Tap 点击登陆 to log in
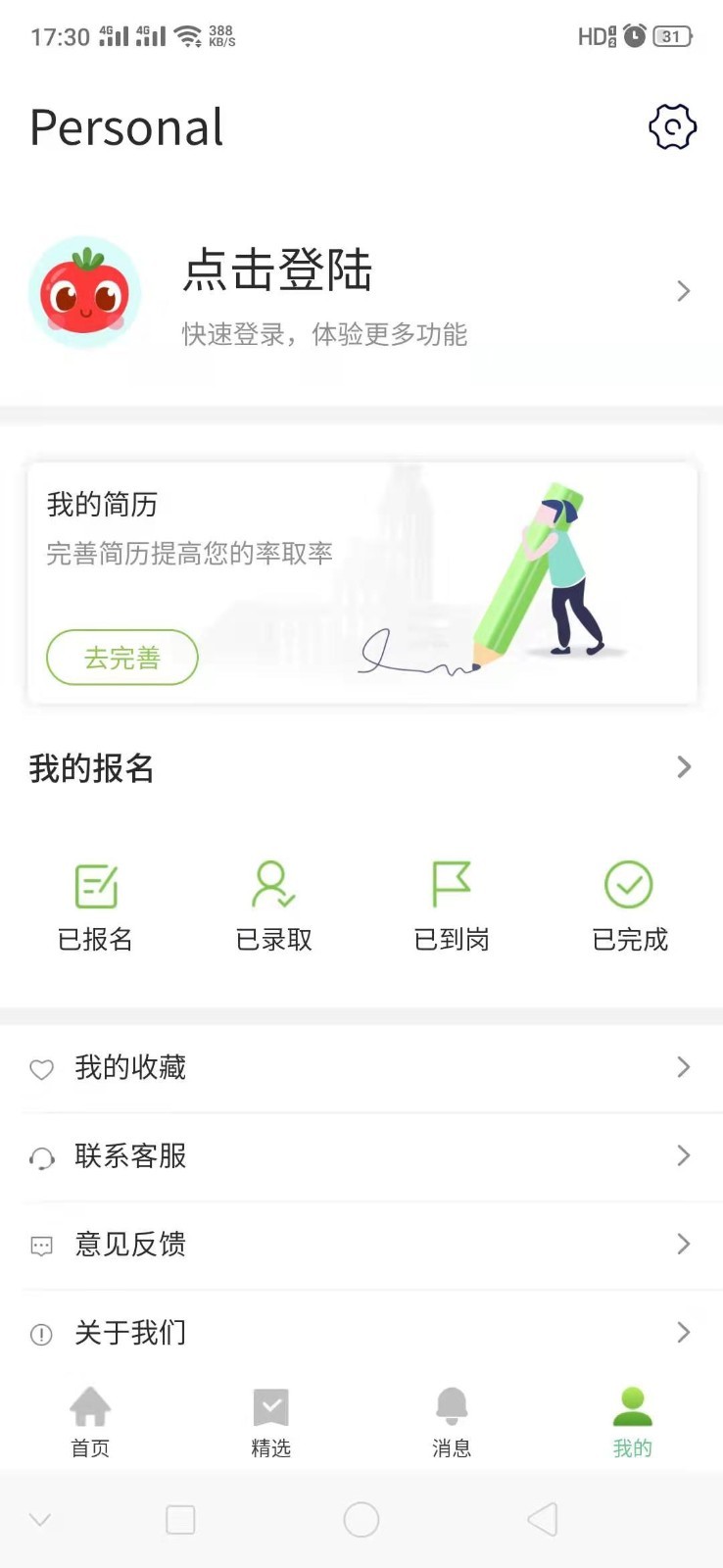 [278, 270]
